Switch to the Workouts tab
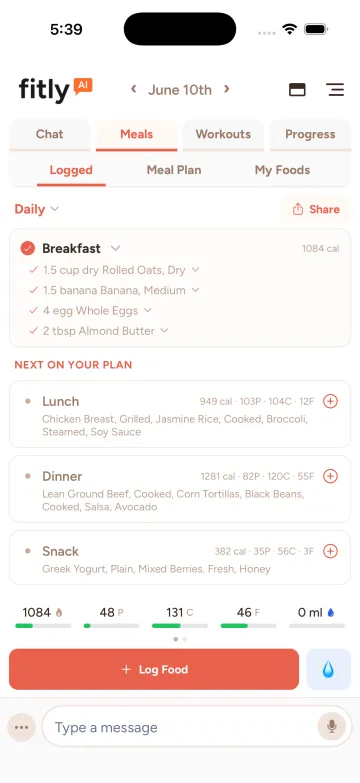This screenshot has width=360, height=783. coord(223,134)
